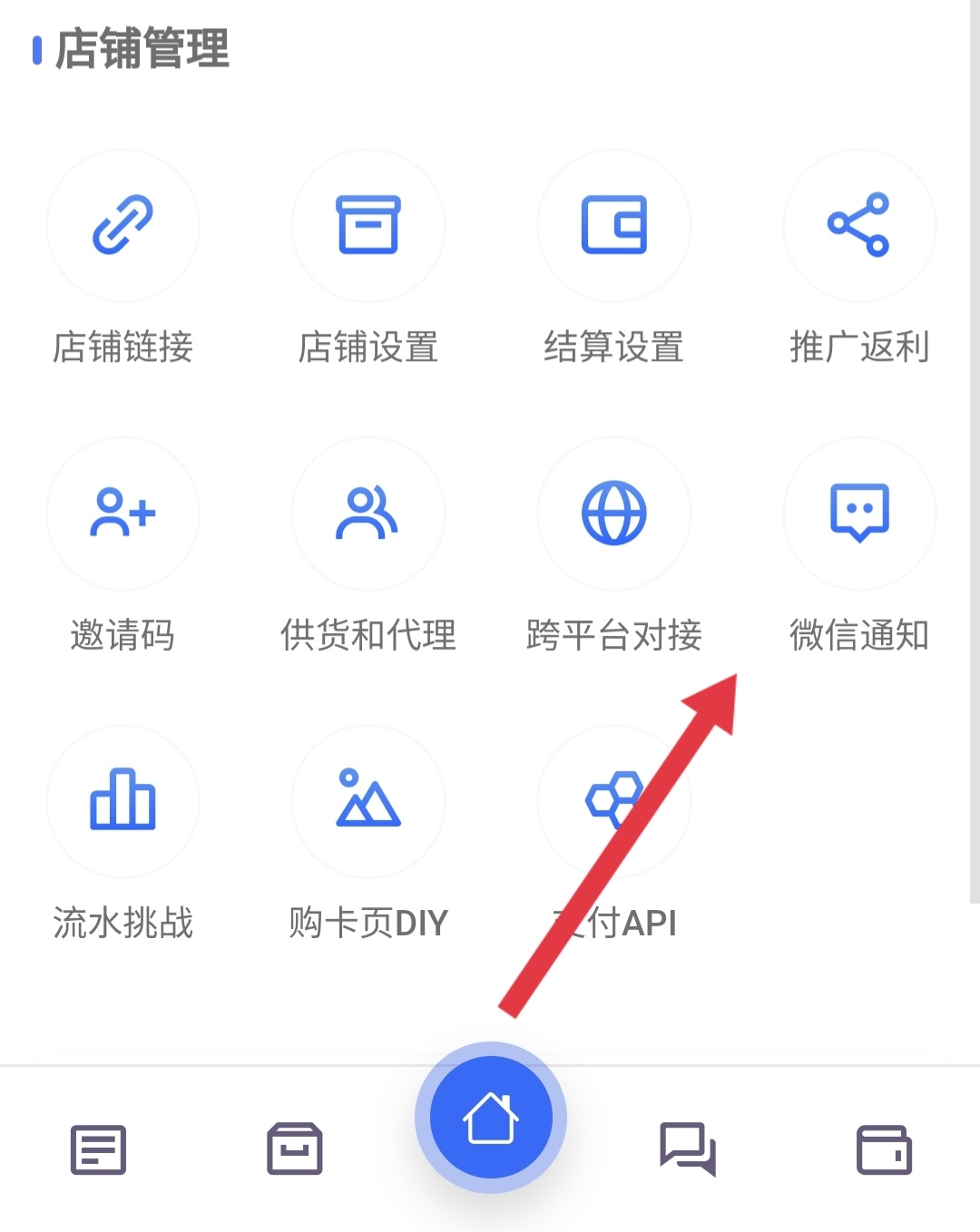Switch to the archive box tab
Screen dimensions: 980x1232
295,1149
